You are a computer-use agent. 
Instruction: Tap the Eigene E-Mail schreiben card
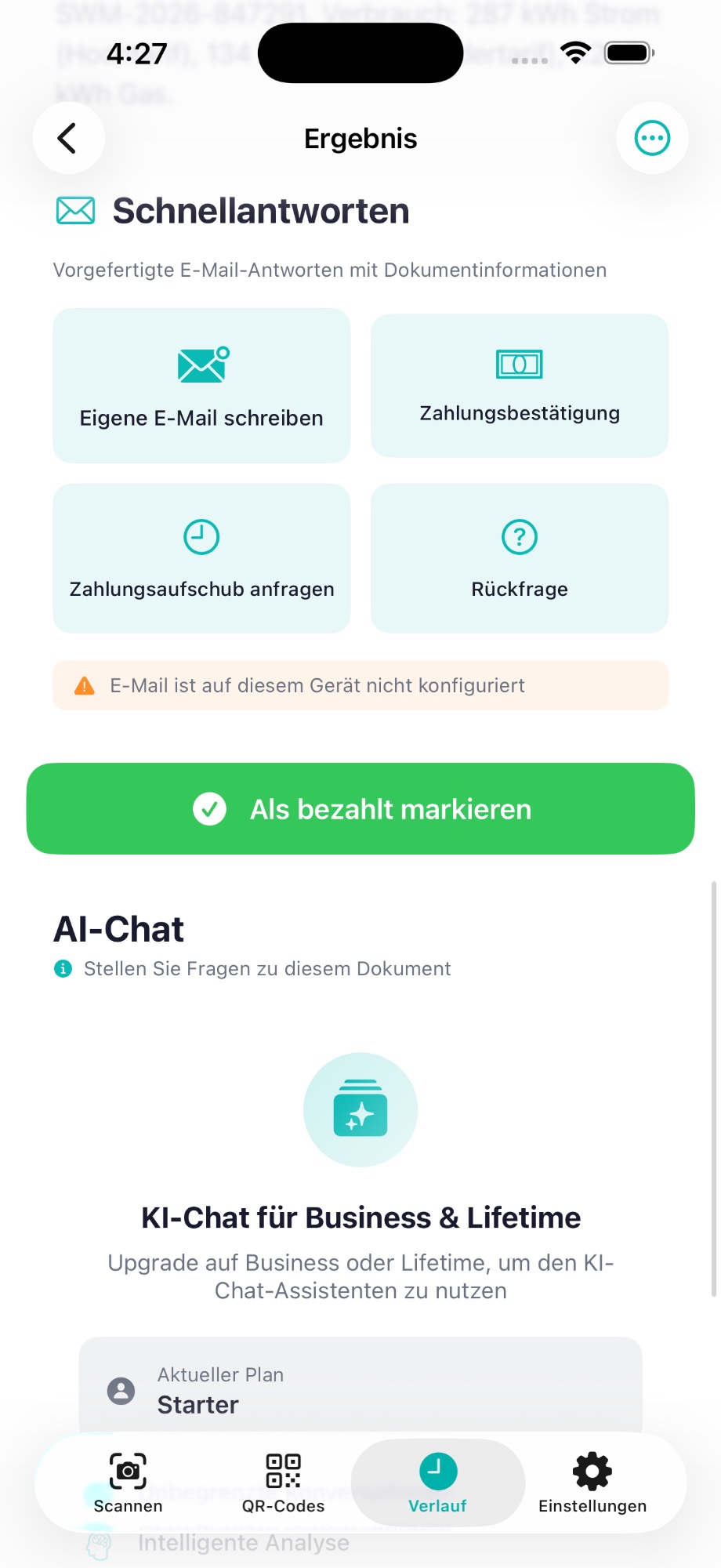click(x=201, y=385)
